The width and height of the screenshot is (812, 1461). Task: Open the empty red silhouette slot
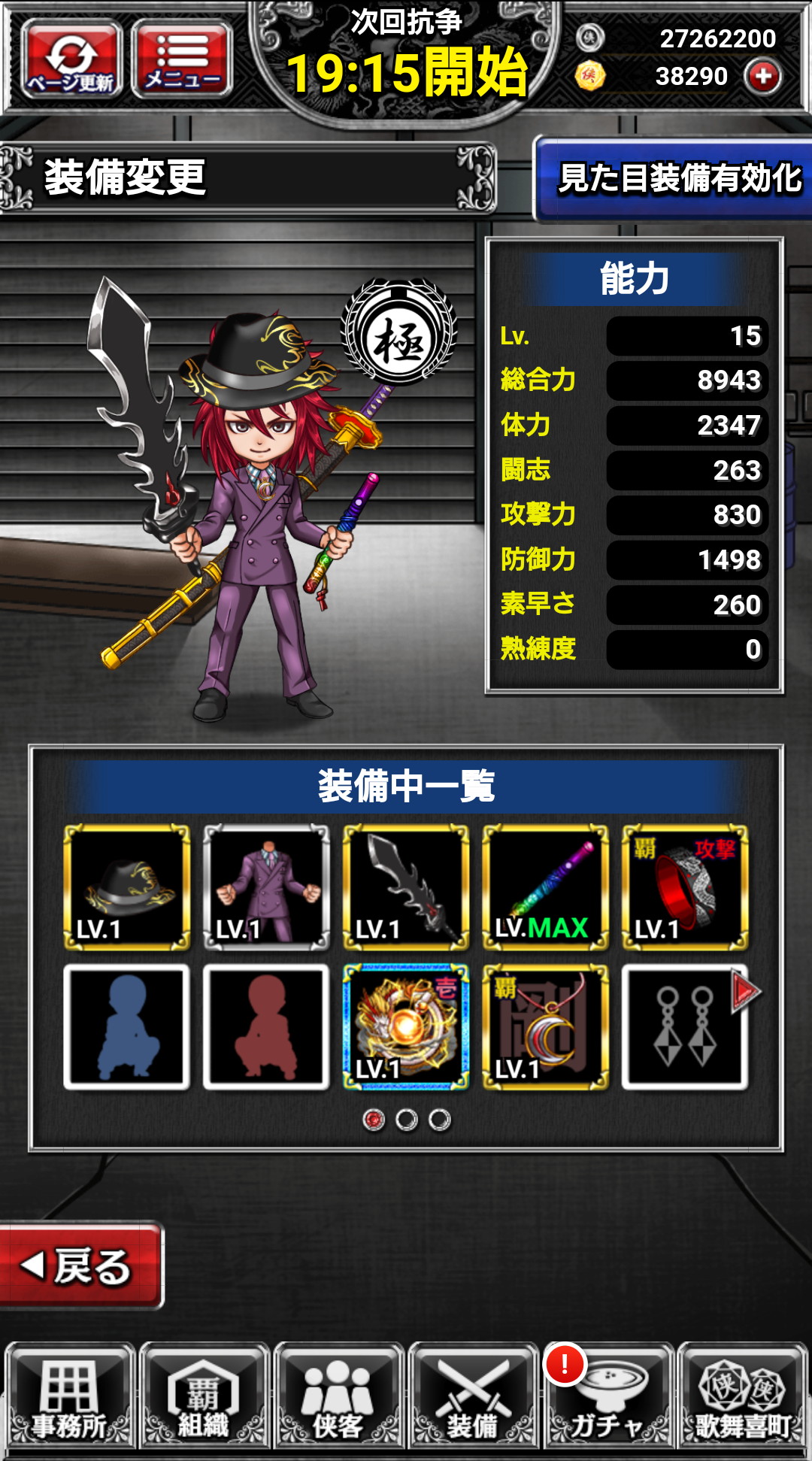266,1027
